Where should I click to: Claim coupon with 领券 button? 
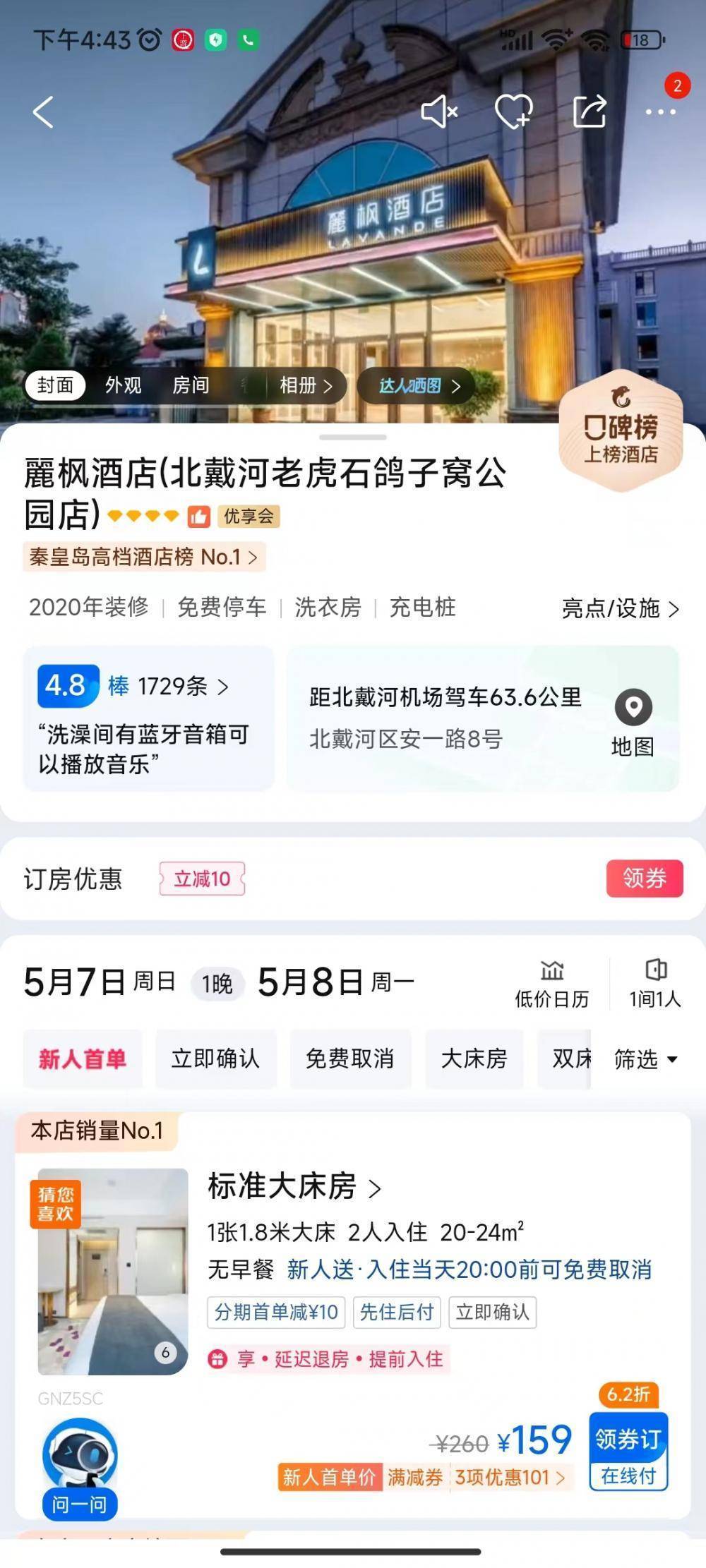[x=644, y=879]
